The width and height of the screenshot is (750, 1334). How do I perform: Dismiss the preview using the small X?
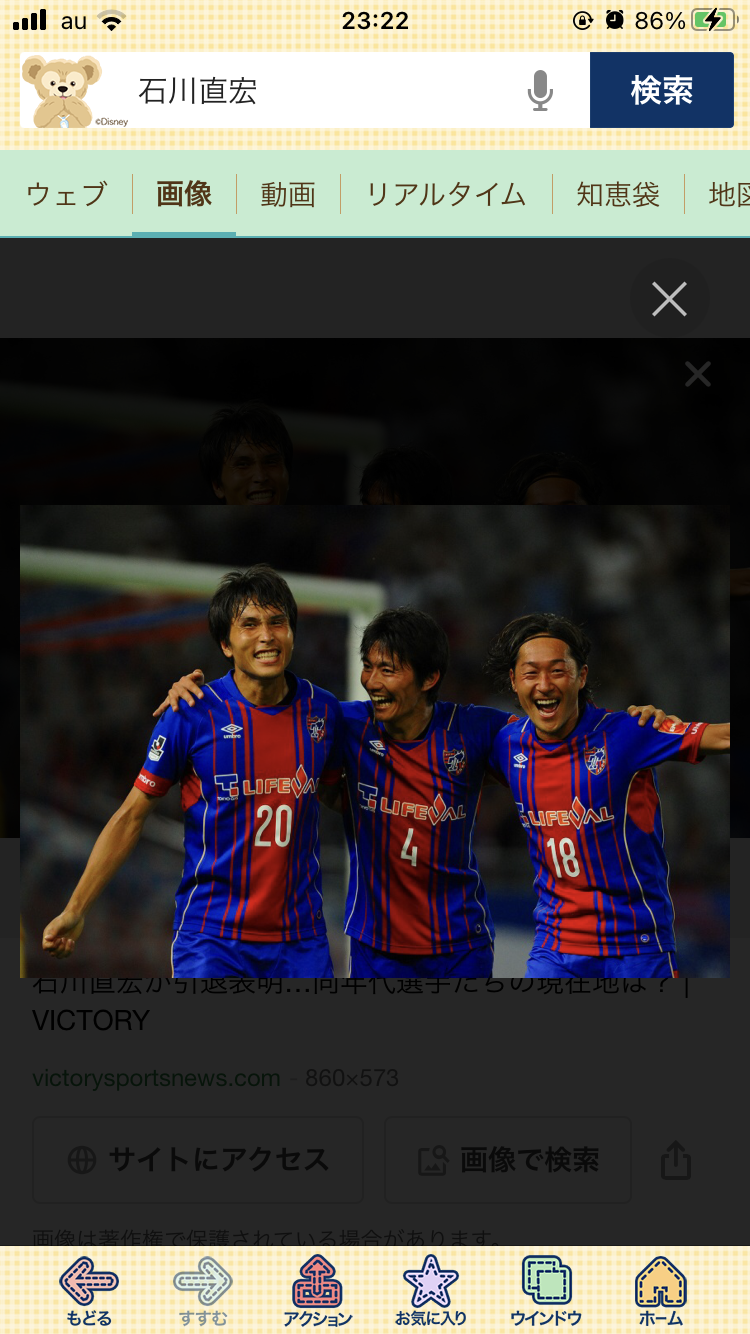coord(697,374)
